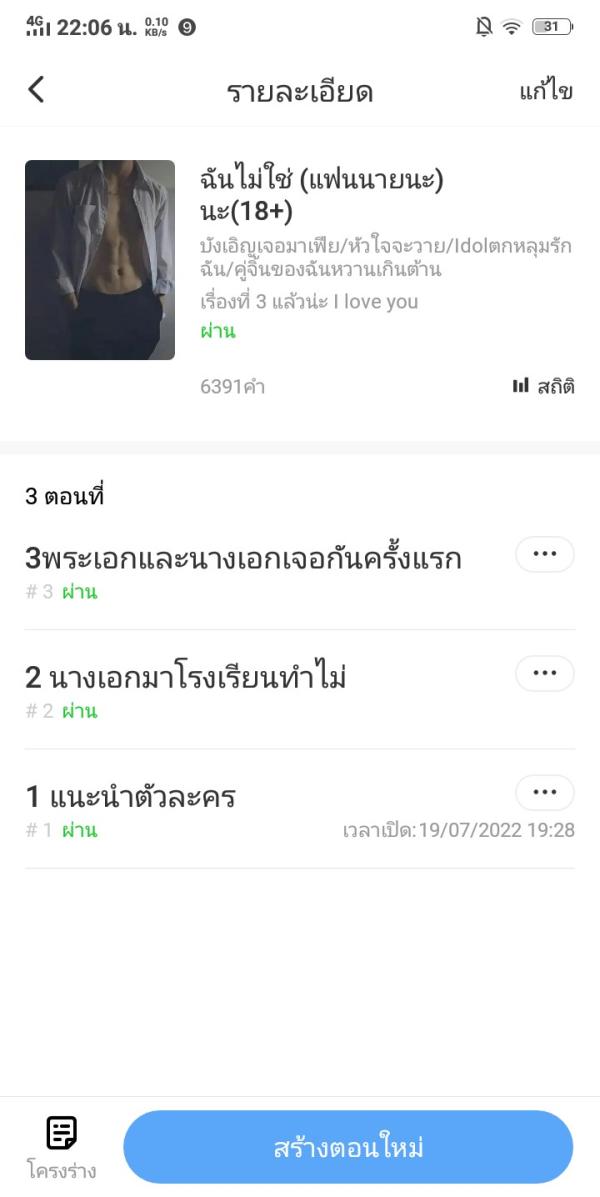
Task: Open more options for chapter #2
Action: coord(545,673)
